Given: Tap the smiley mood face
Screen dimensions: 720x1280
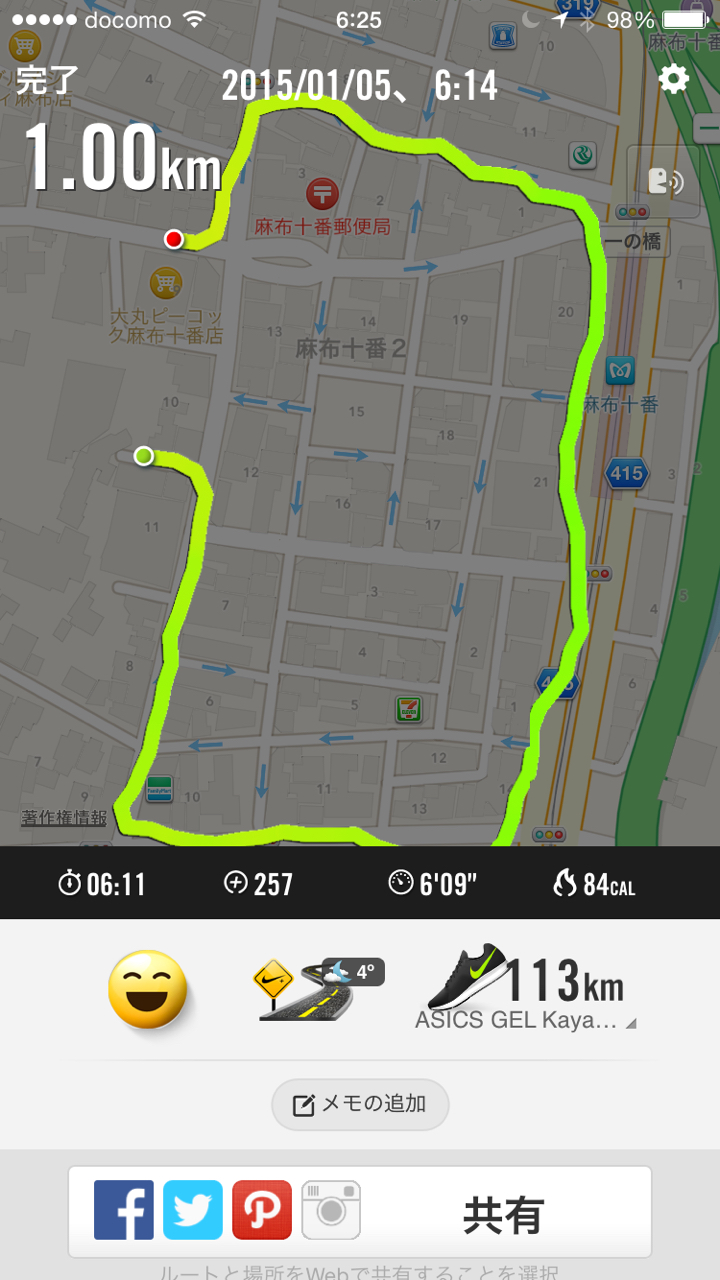Looking at the screenshot, I should click(x=147, y=989).
